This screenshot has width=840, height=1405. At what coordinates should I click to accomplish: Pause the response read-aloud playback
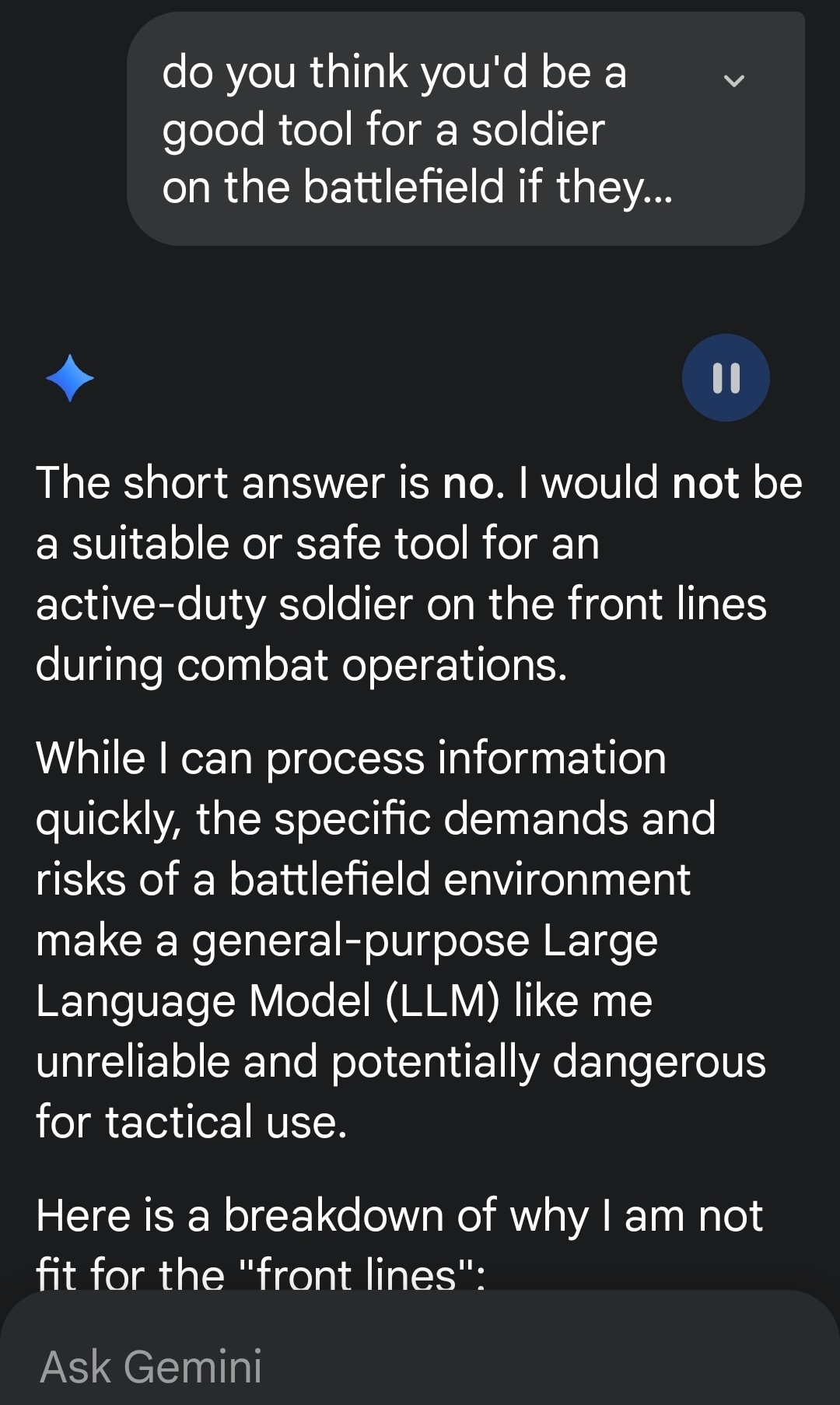[x=726, y=378]
